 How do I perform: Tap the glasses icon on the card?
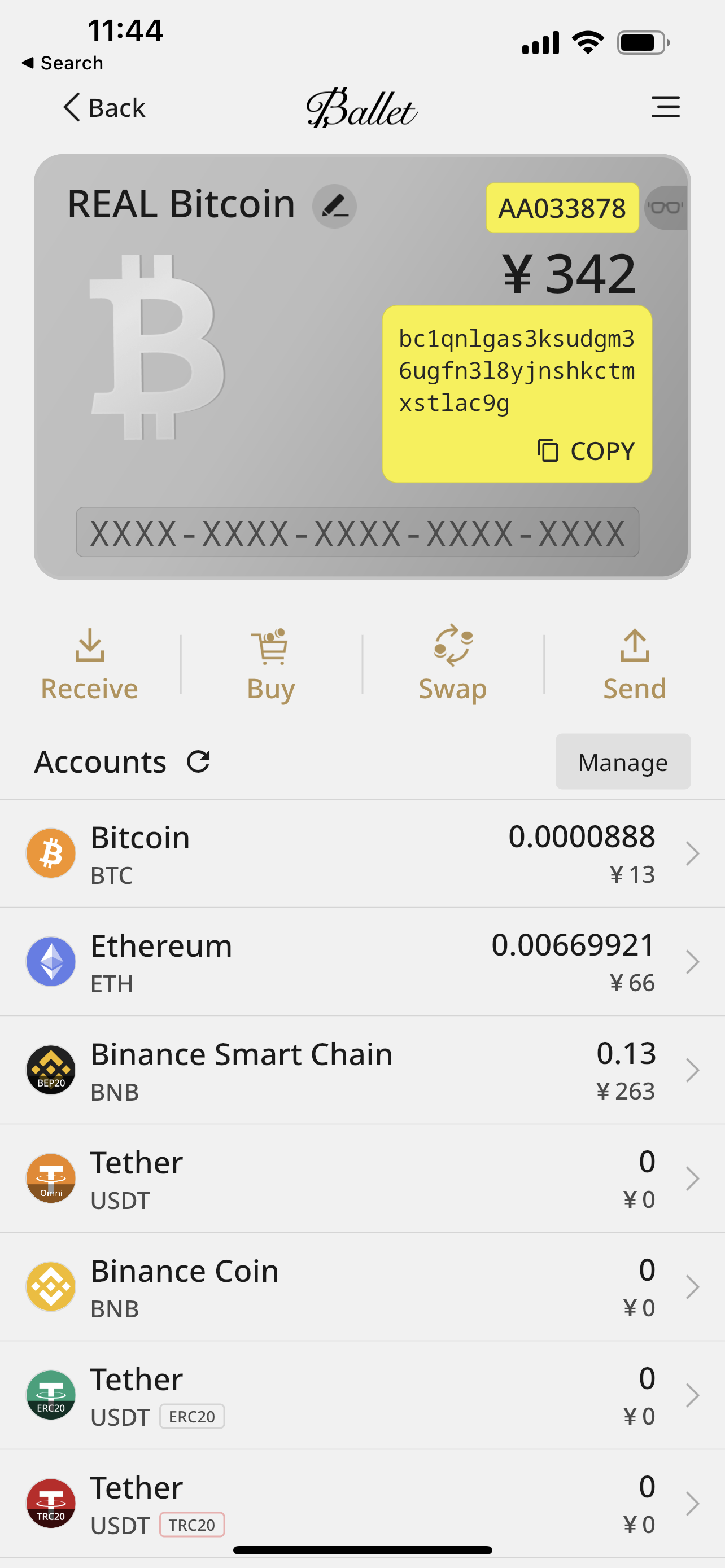tap(665, 208)
